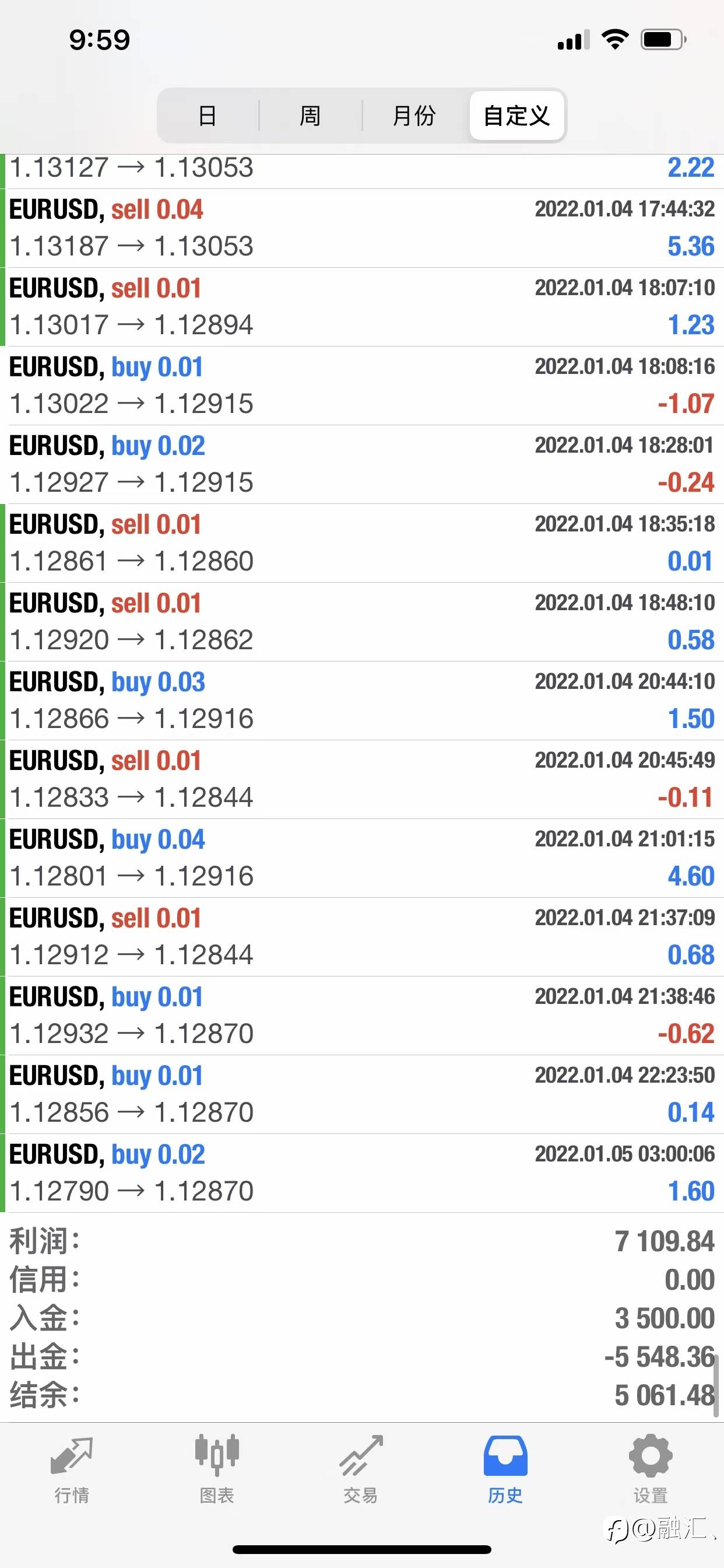Select the 自定义 period tab

click(x=516, y=116)
